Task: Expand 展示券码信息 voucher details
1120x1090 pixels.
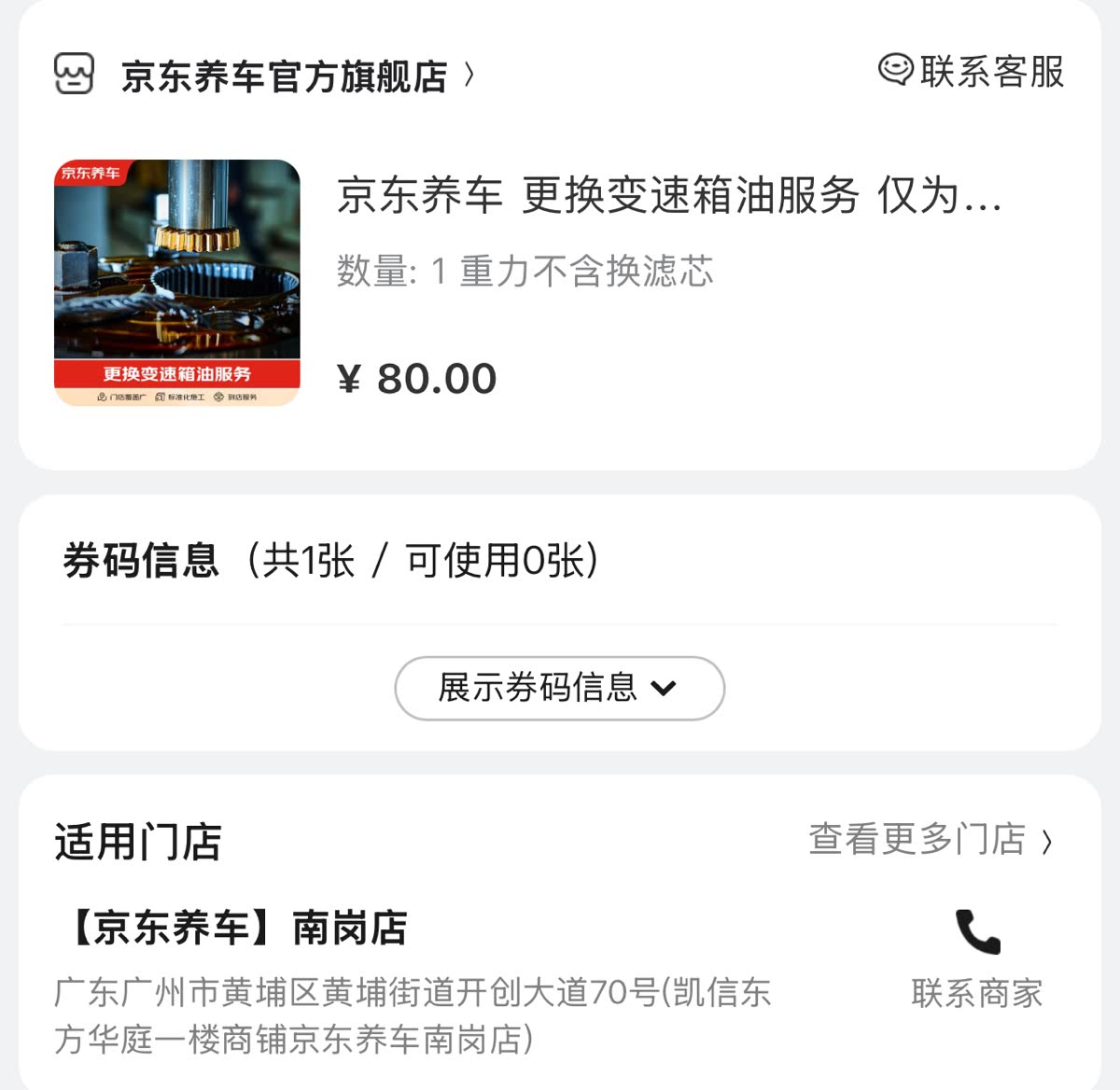Action: [559, 689]
